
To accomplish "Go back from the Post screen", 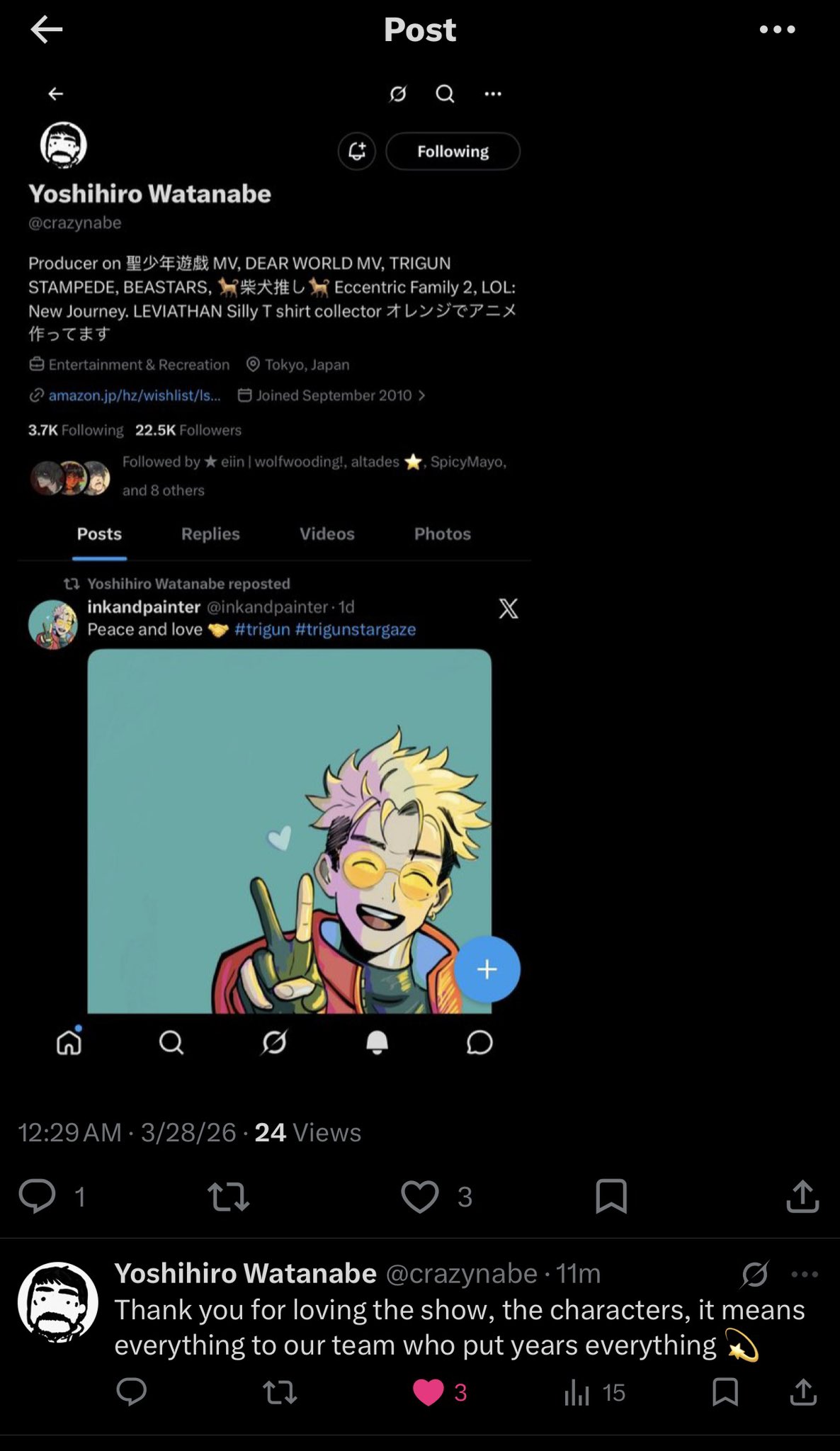I will [x=47, y=30].
